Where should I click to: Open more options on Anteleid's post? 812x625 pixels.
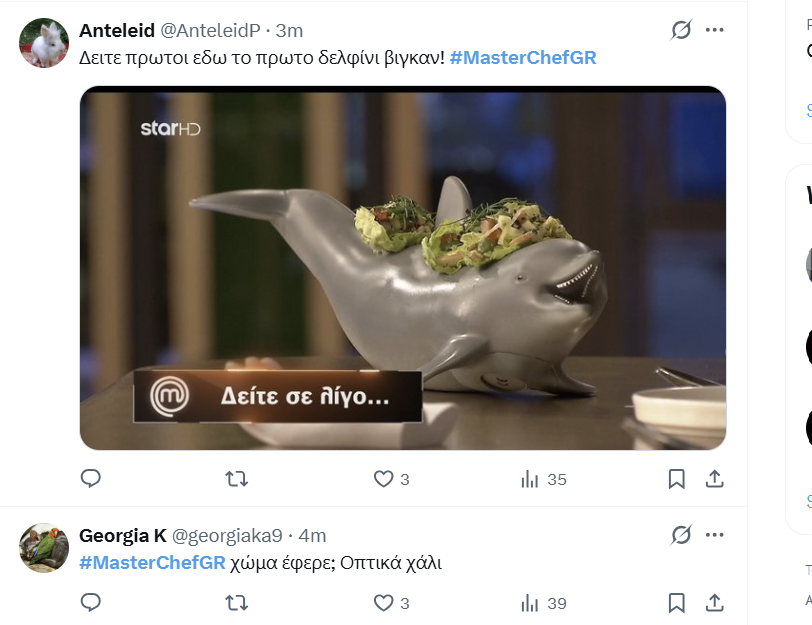coord(715,30)
